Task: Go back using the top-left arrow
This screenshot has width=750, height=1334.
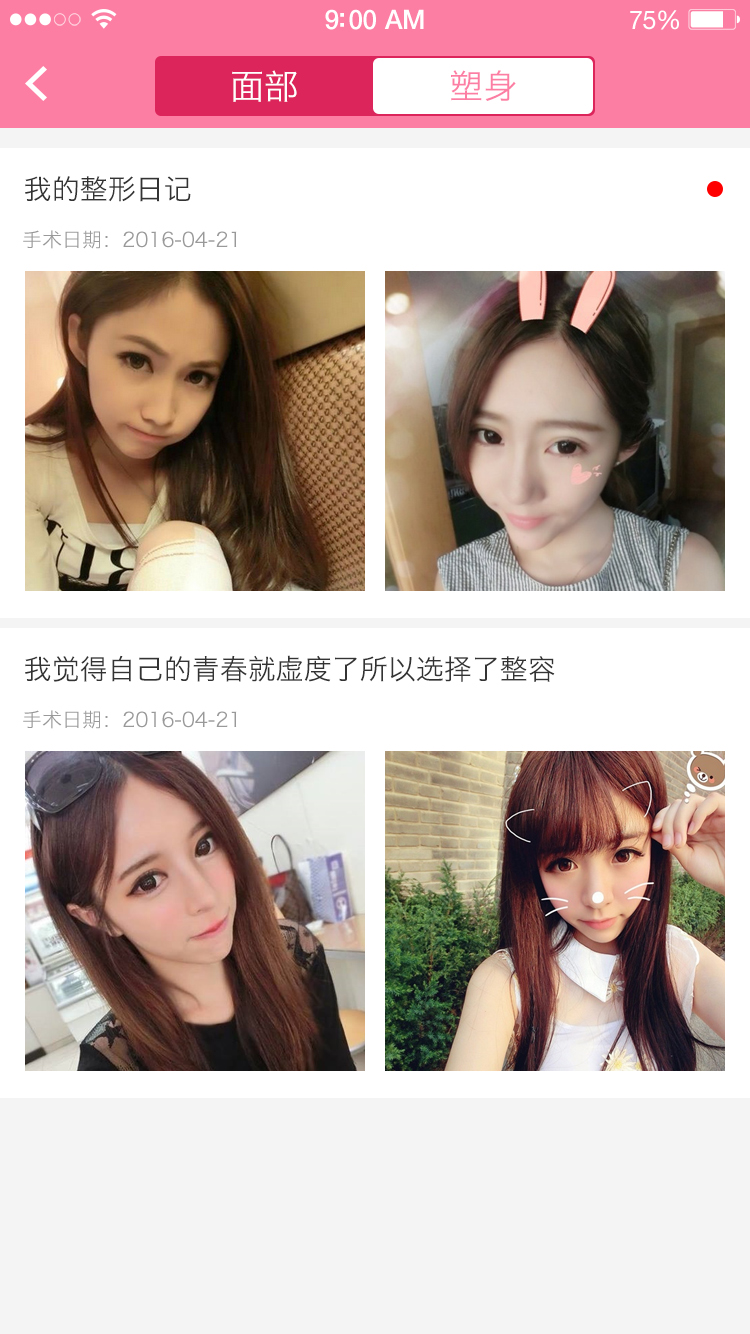Action: (x=37, y=85)
